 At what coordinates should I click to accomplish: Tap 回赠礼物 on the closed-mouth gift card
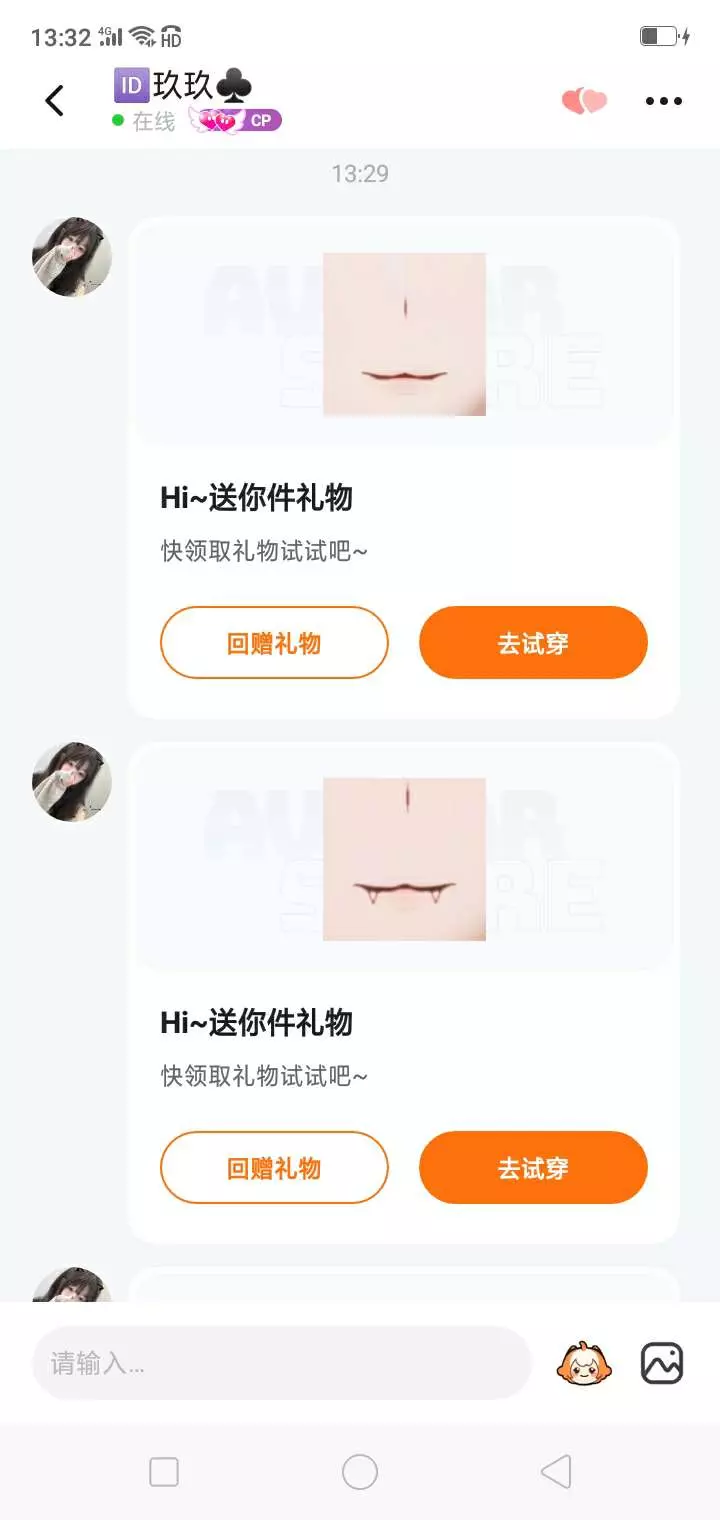pos(274,643)
